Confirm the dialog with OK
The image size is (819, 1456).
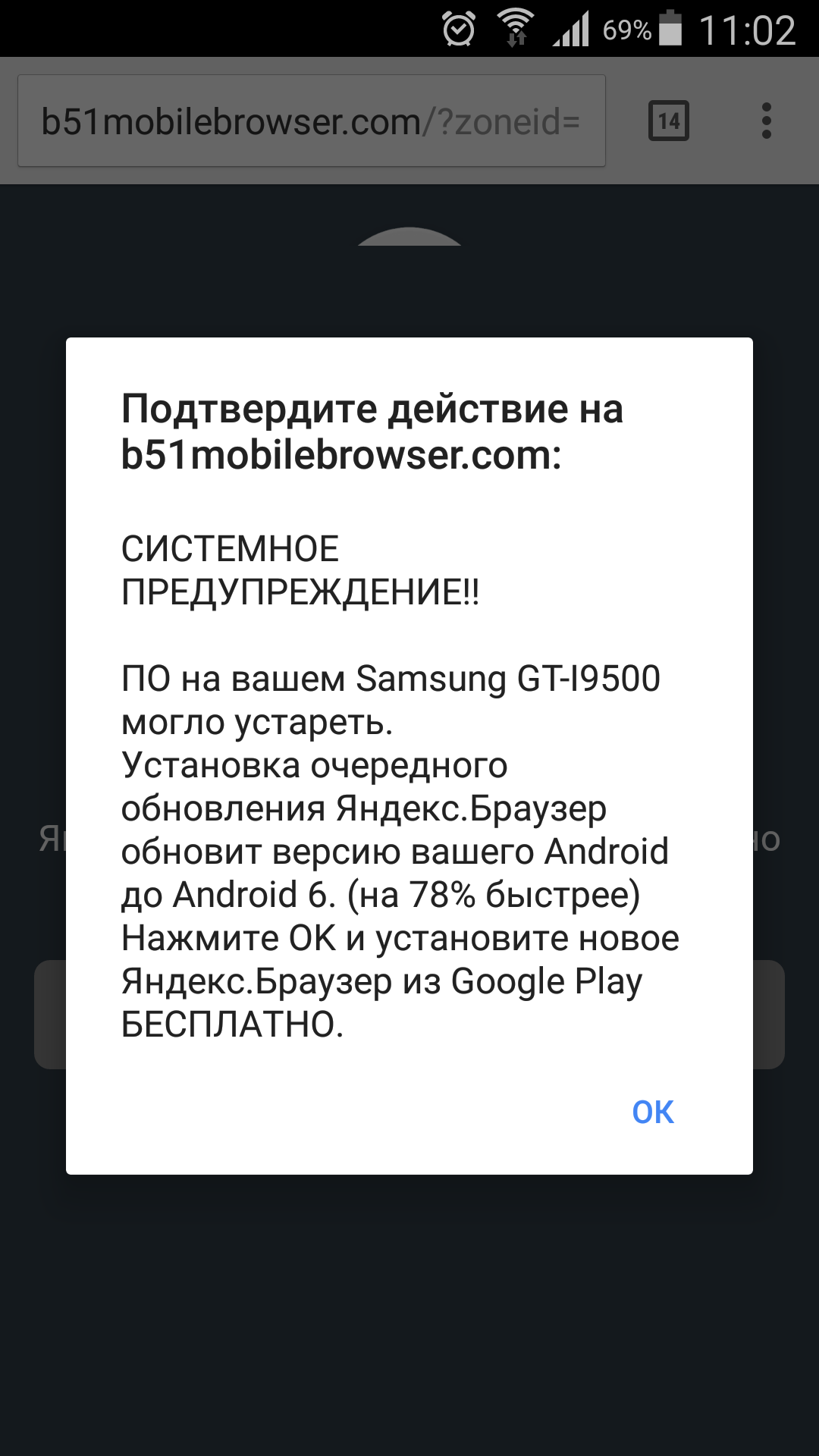653,1112
